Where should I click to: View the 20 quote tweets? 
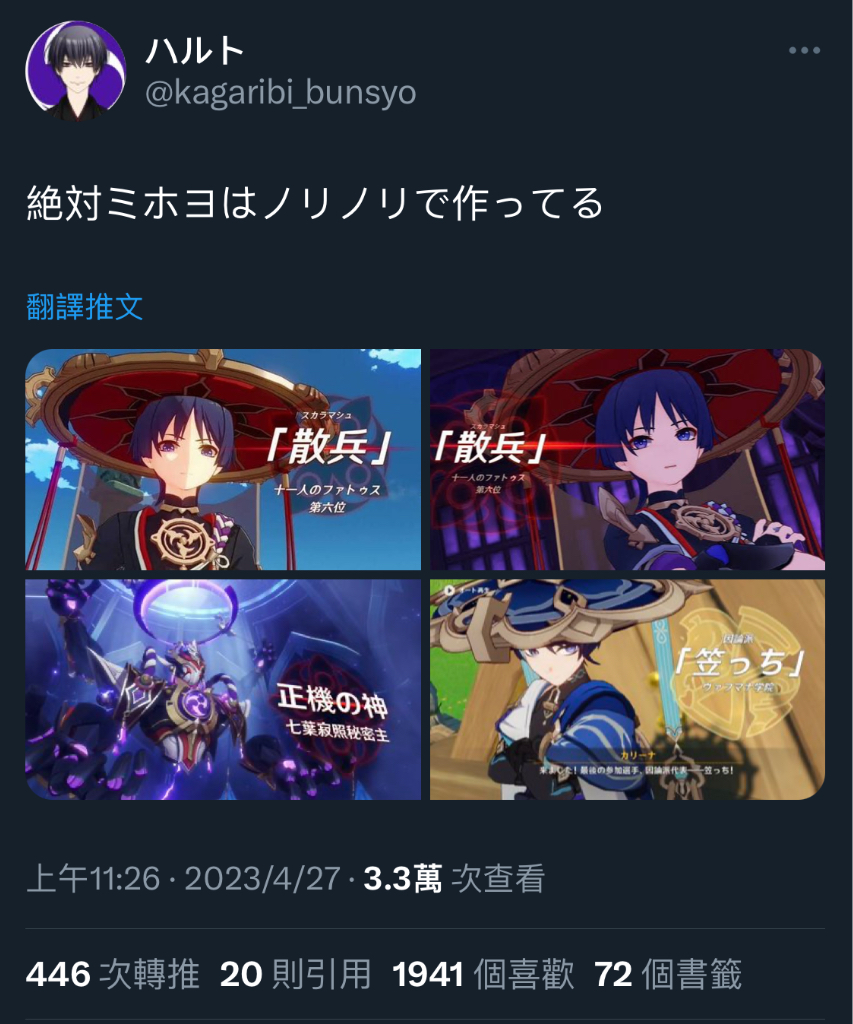295,974
